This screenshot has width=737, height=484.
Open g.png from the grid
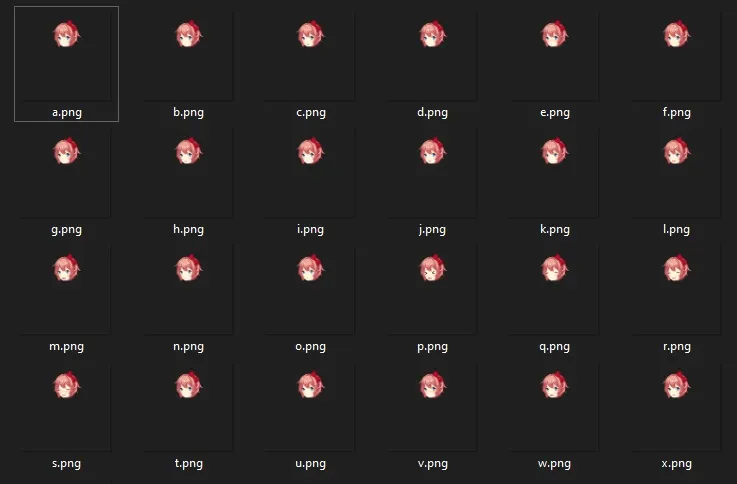66,173
